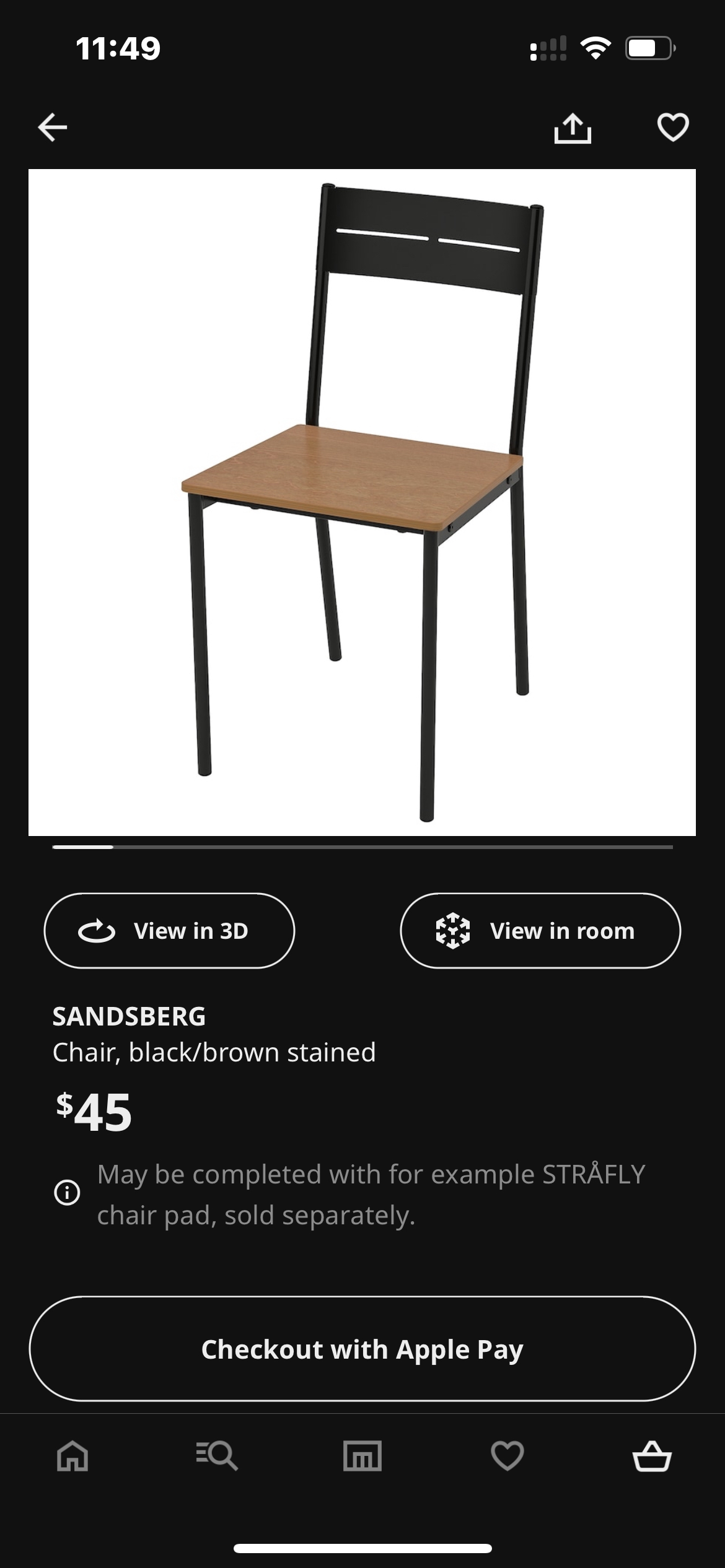The height and width of the screenshot is (1568, 725).
Task: Tap the AR cube icon inside View in room
Action: [451, 930]
